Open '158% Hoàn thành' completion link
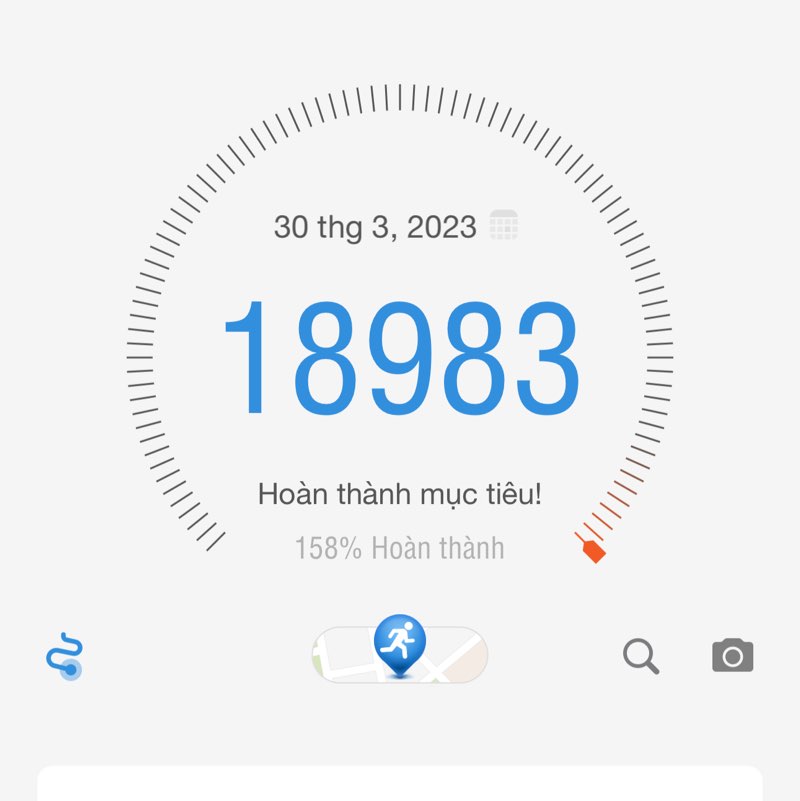 [400, 546]
